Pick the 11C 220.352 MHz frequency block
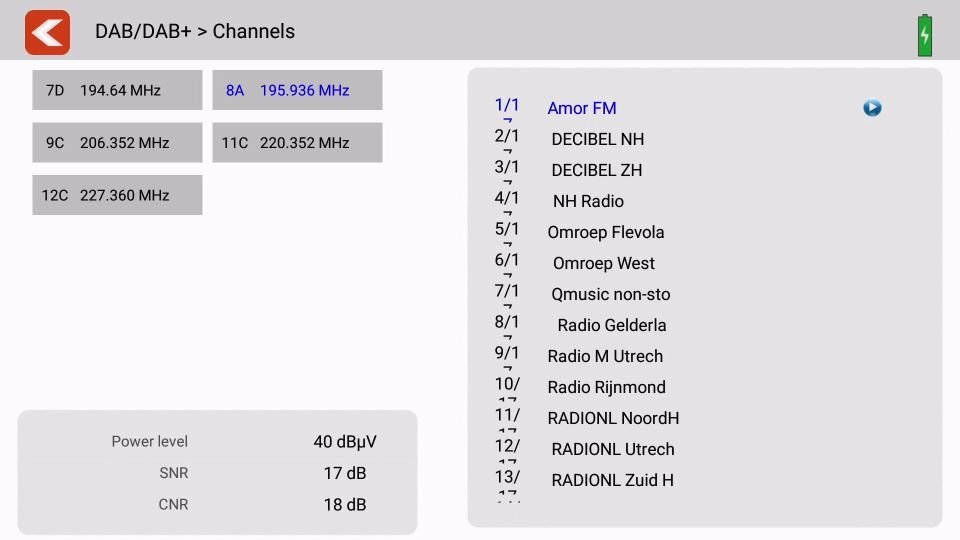This screenshot has width=960, height=540. (x=297, y=143)
